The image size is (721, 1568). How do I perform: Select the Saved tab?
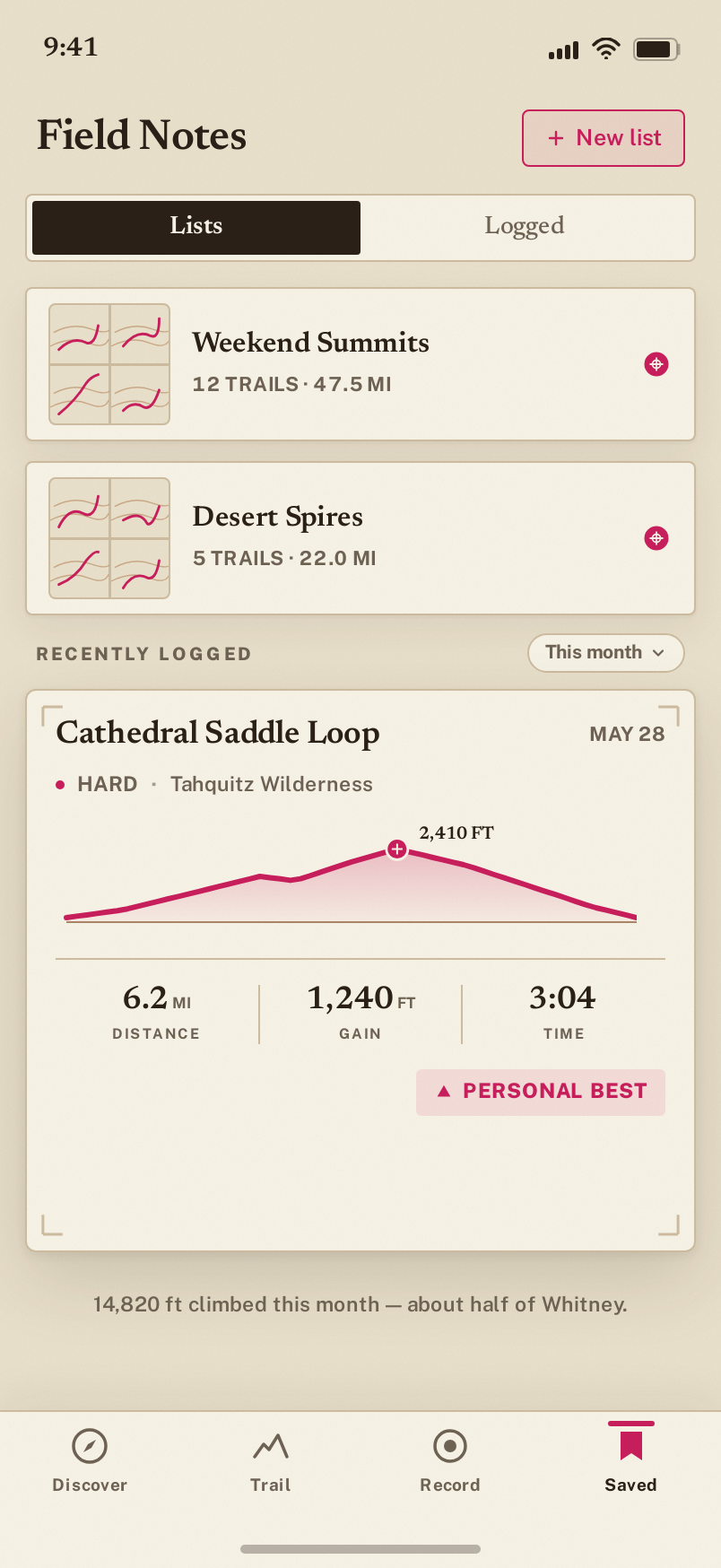click(x=631, y=1460)
